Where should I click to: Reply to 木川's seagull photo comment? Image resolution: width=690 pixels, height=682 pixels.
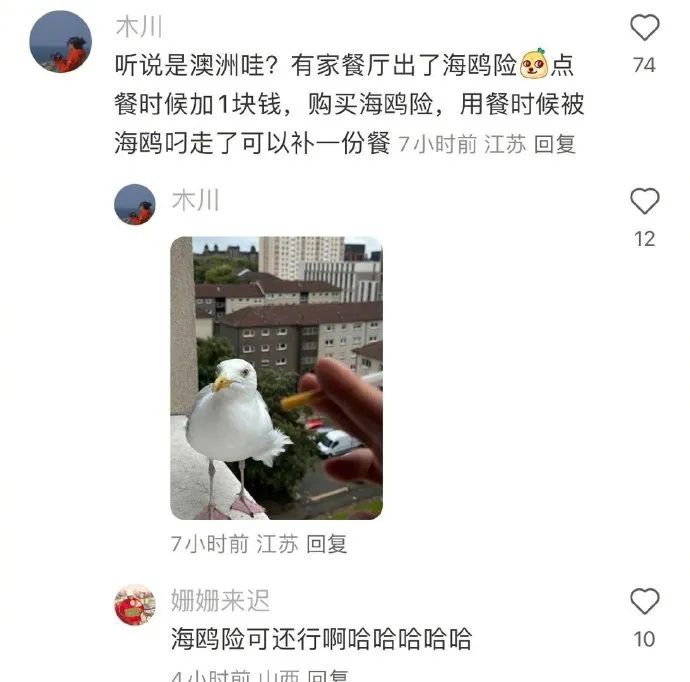pyautogui.click(x=327, y=545)
